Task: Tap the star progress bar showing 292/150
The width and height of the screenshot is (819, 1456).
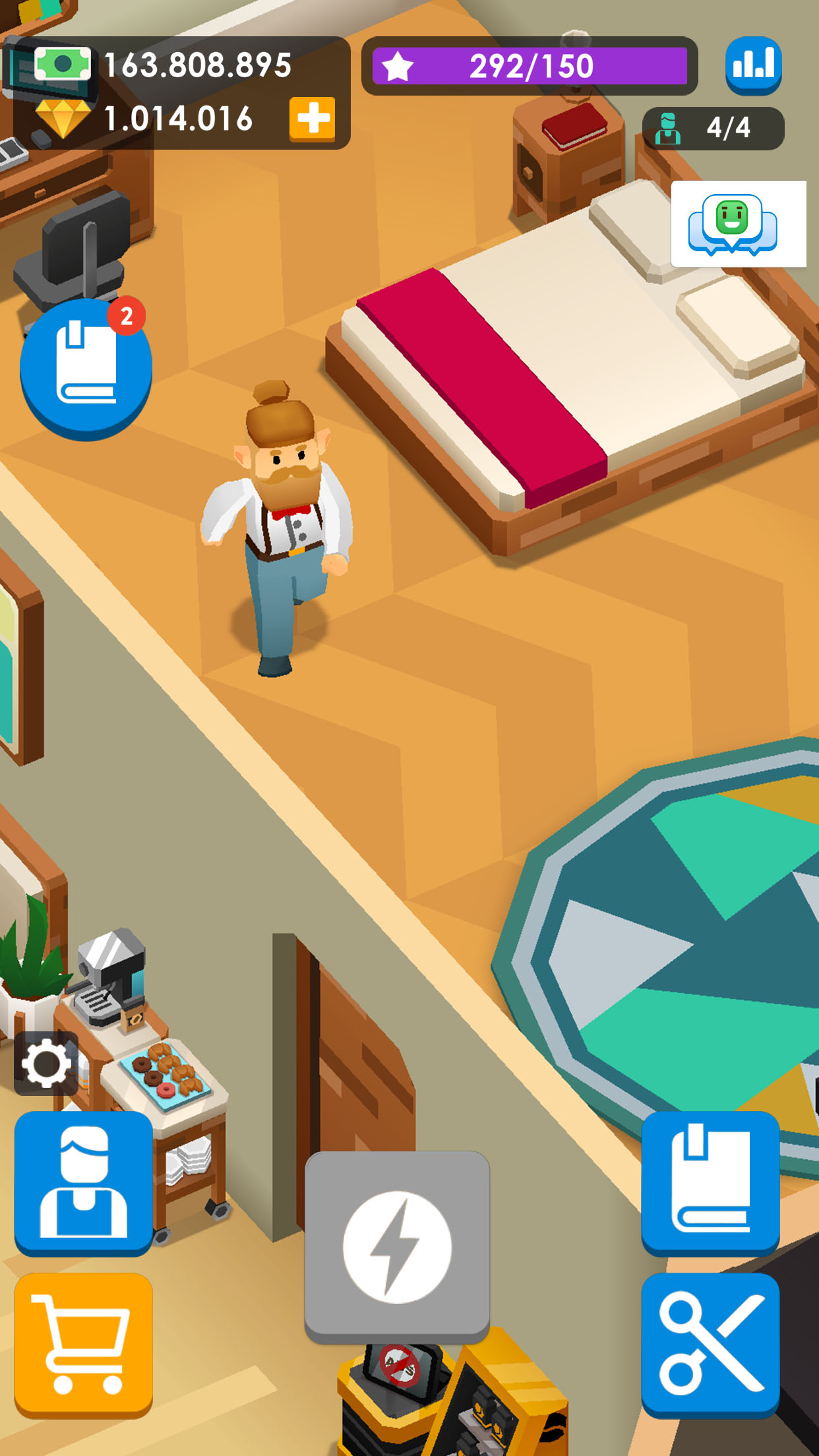Action: point(528,65)
